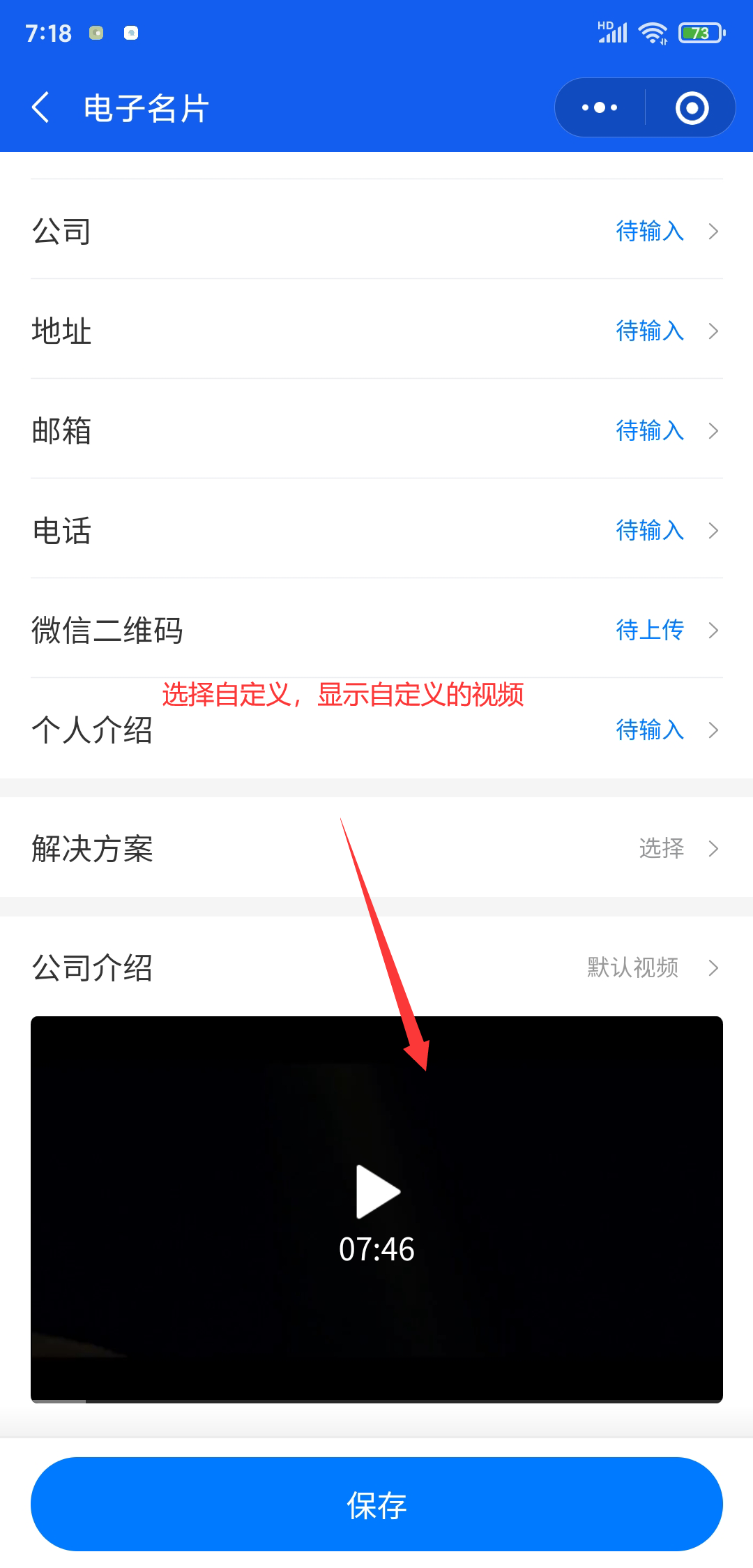Open the 电话 entry row

376,530
